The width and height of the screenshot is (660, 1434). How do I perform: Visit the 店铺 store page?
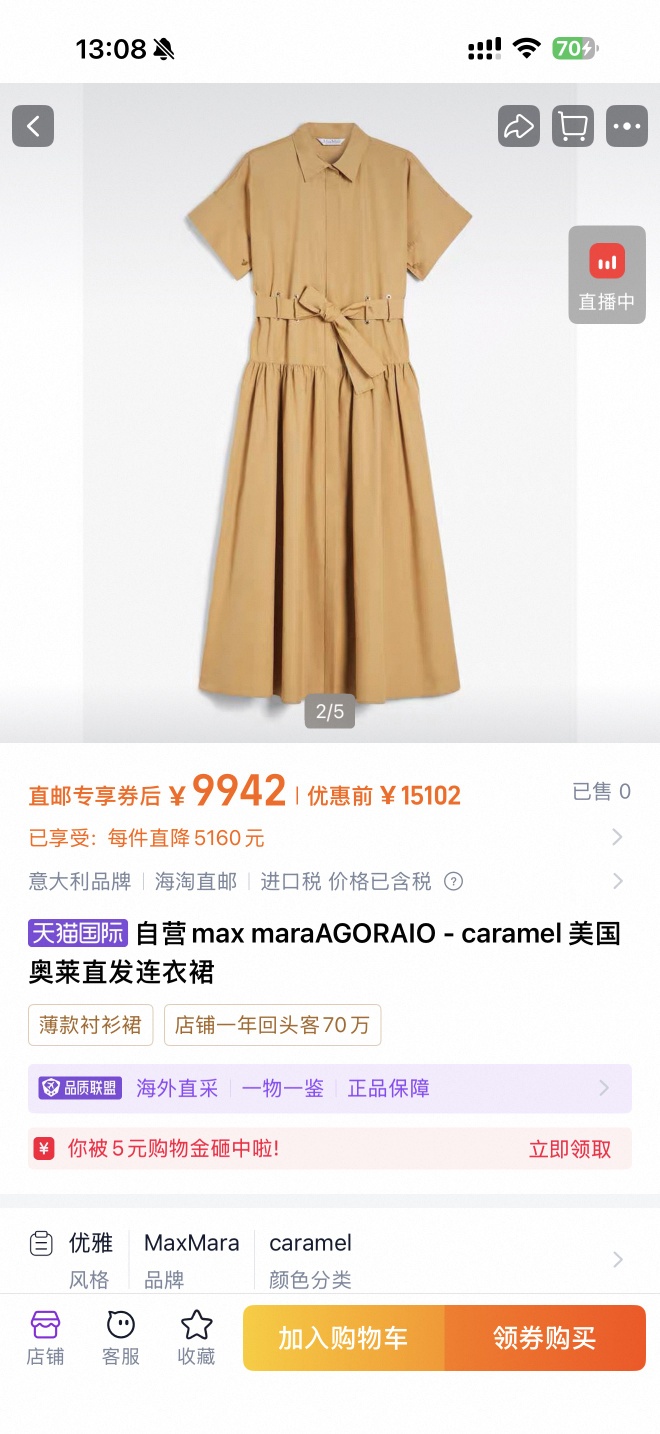pyautogui.click(x=45, y=1338)
